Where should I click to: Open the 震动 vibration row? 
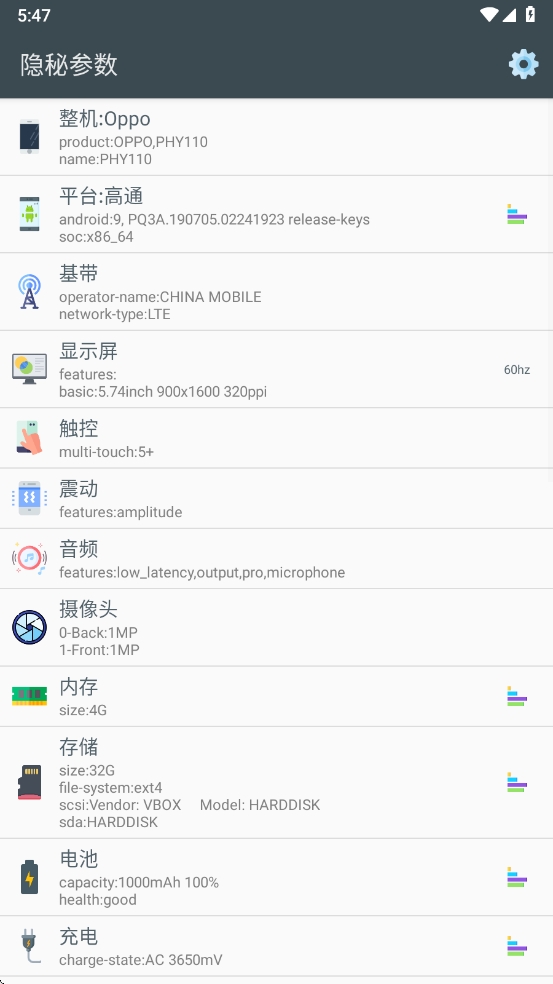(x=276, y=498)
